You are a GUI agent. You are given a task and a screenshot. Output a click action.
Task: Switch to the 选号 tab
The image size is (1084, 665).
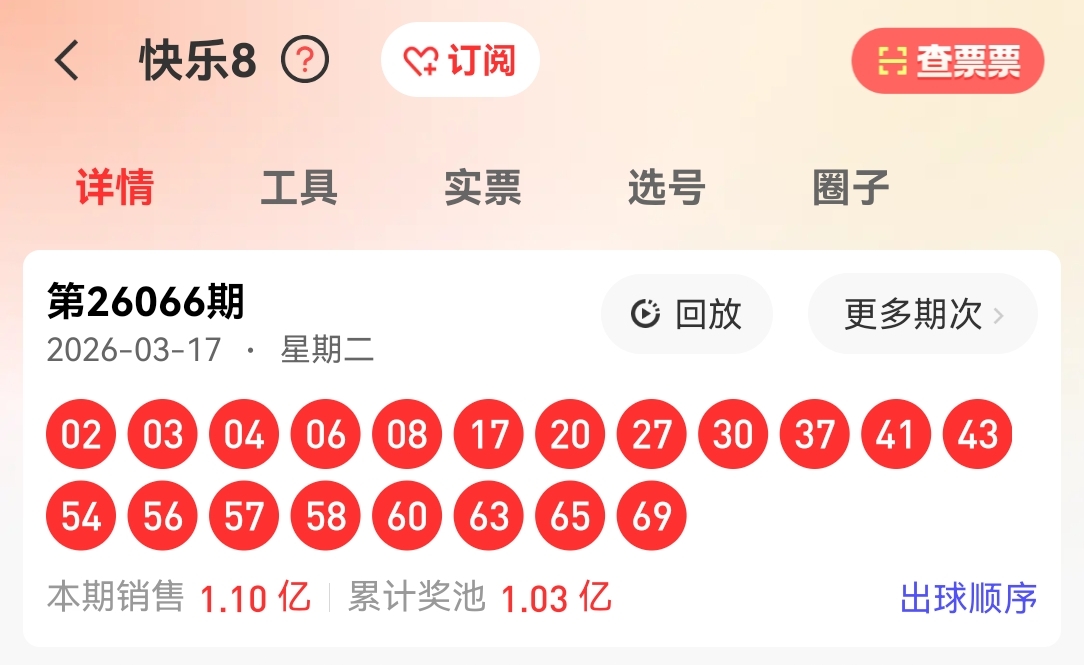(667, 187)
